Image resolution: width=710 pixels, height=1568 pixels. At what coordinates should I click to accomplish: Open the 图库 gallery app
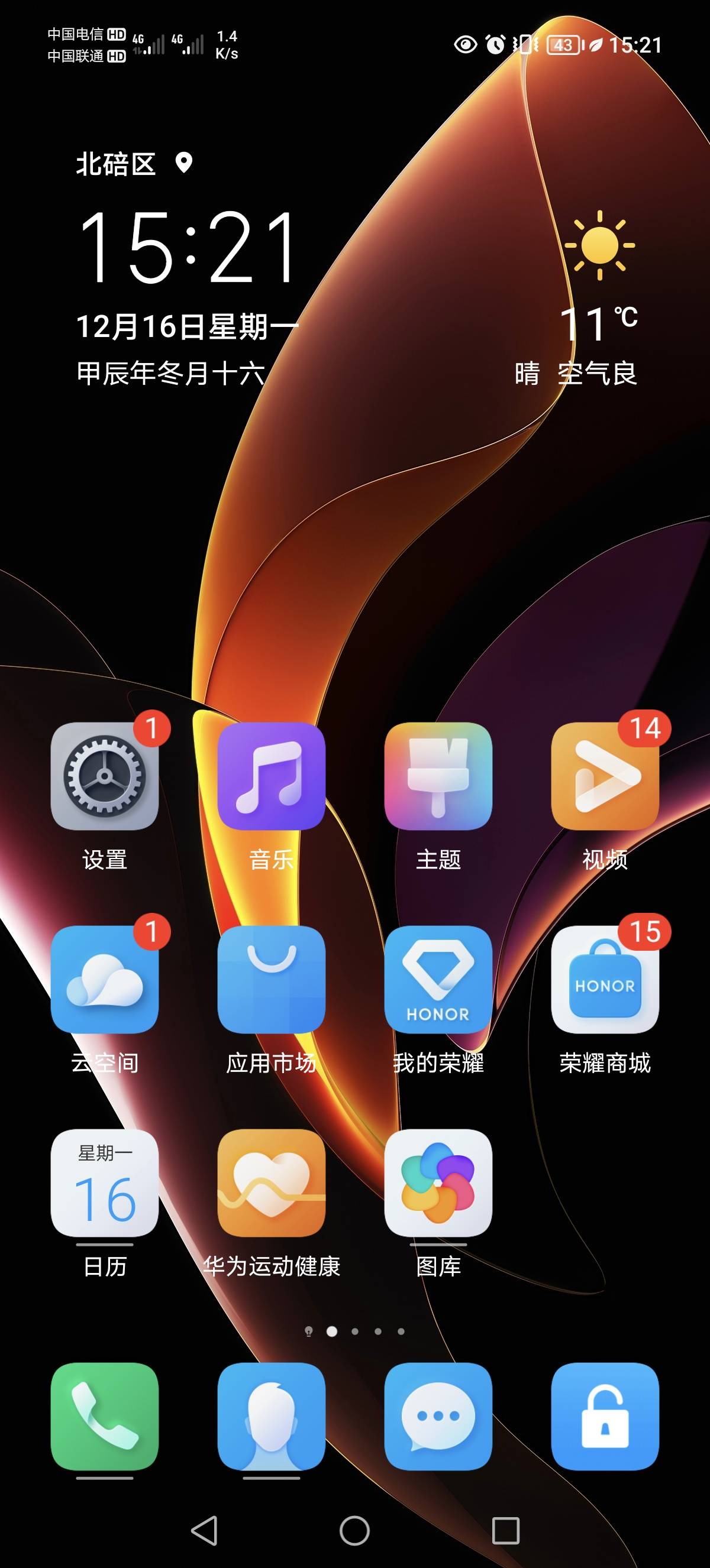coord(438,1183)
